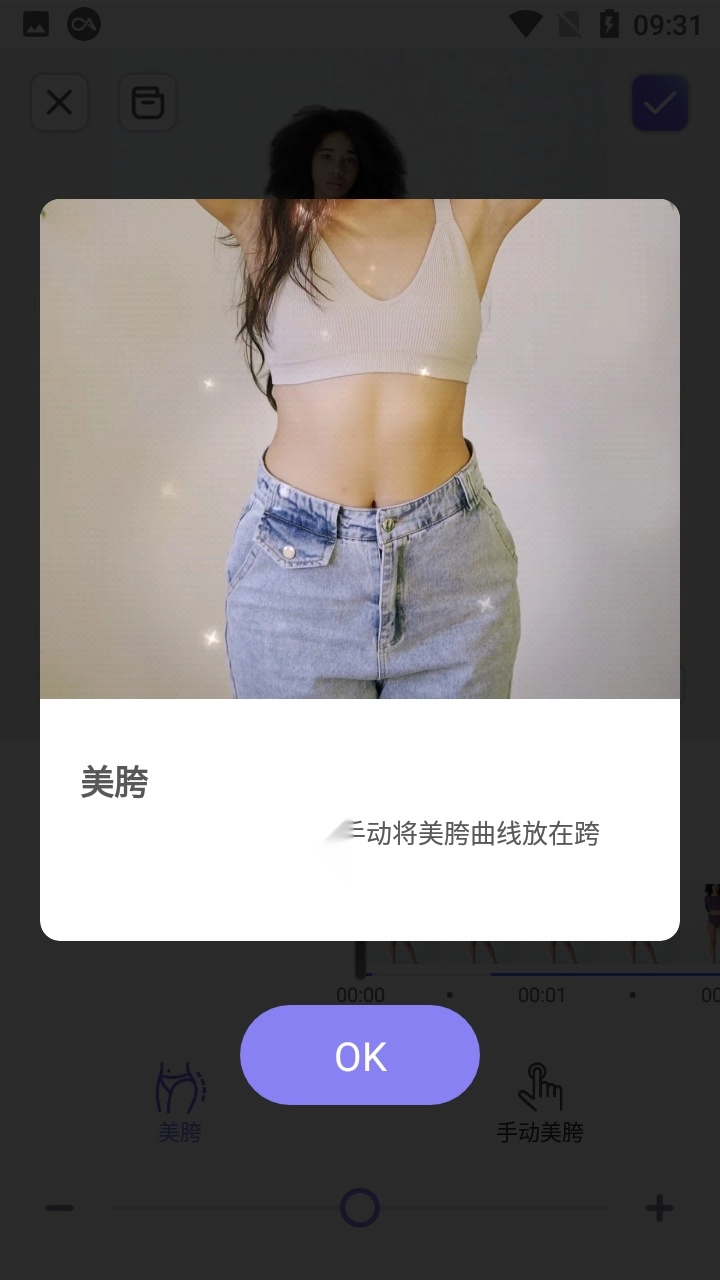Select the intensity slider handle at bottom

click(360, 1208)
